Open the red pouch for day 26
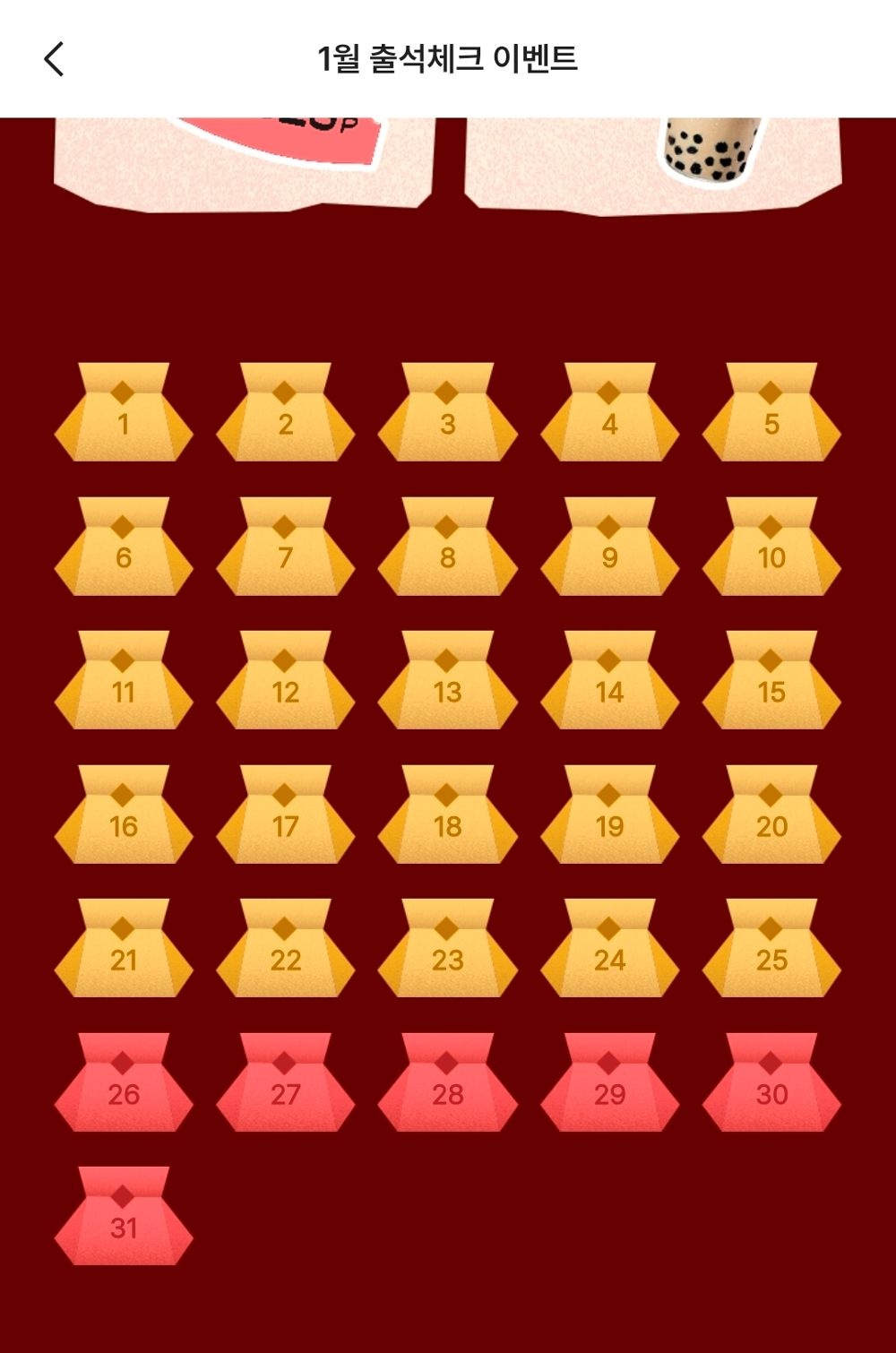896x1353 pixels. pos(124,1084)
